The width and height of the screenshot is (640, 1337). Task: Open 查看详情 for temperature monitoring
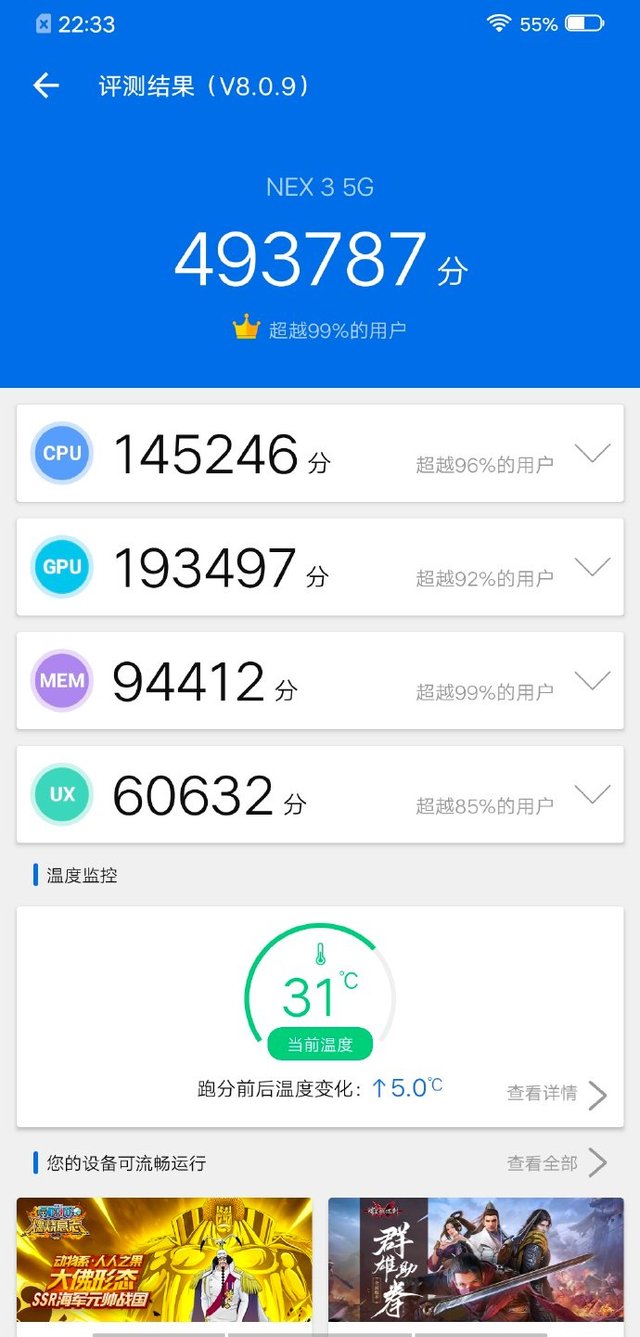pyautogui.click(x=556, y=1094)
